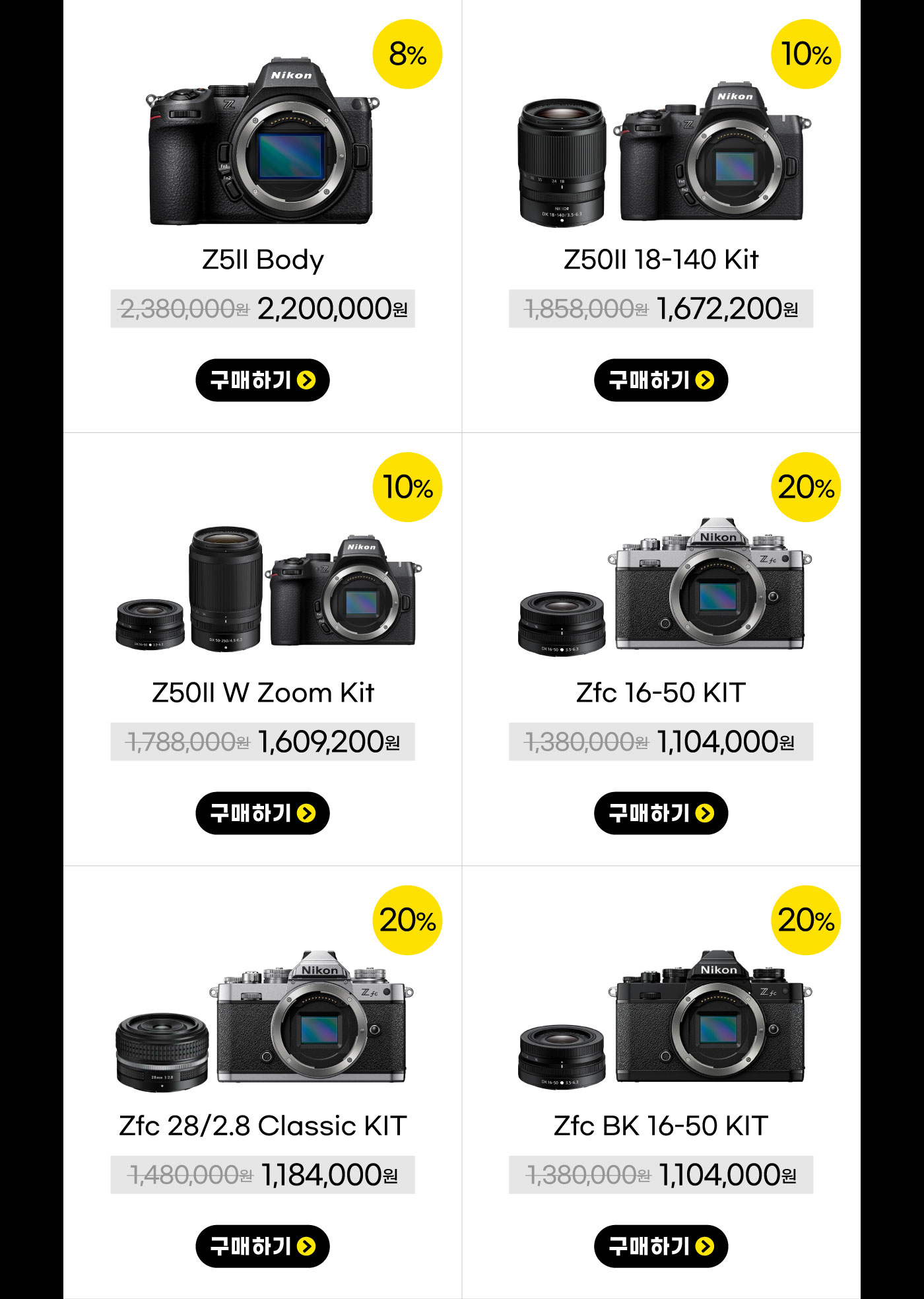The height and width of the screenshot is (1299, 924).
Task: Tap 구매하기 for Z5II Body
Action: 262,380
